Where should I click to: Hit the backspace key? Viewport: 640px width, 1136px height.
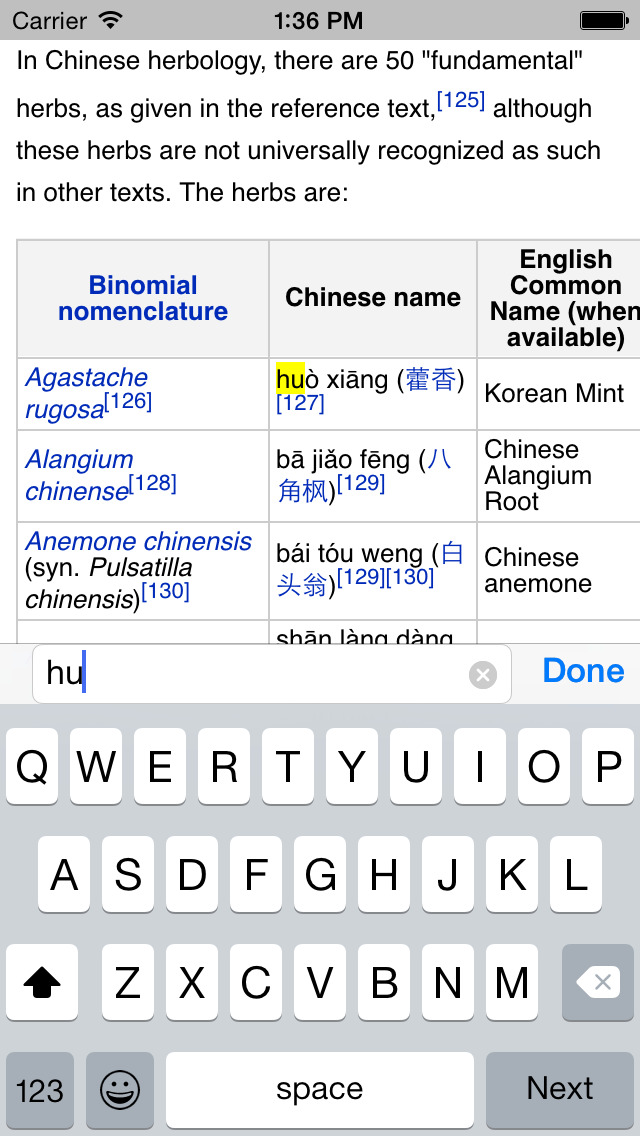598,982
